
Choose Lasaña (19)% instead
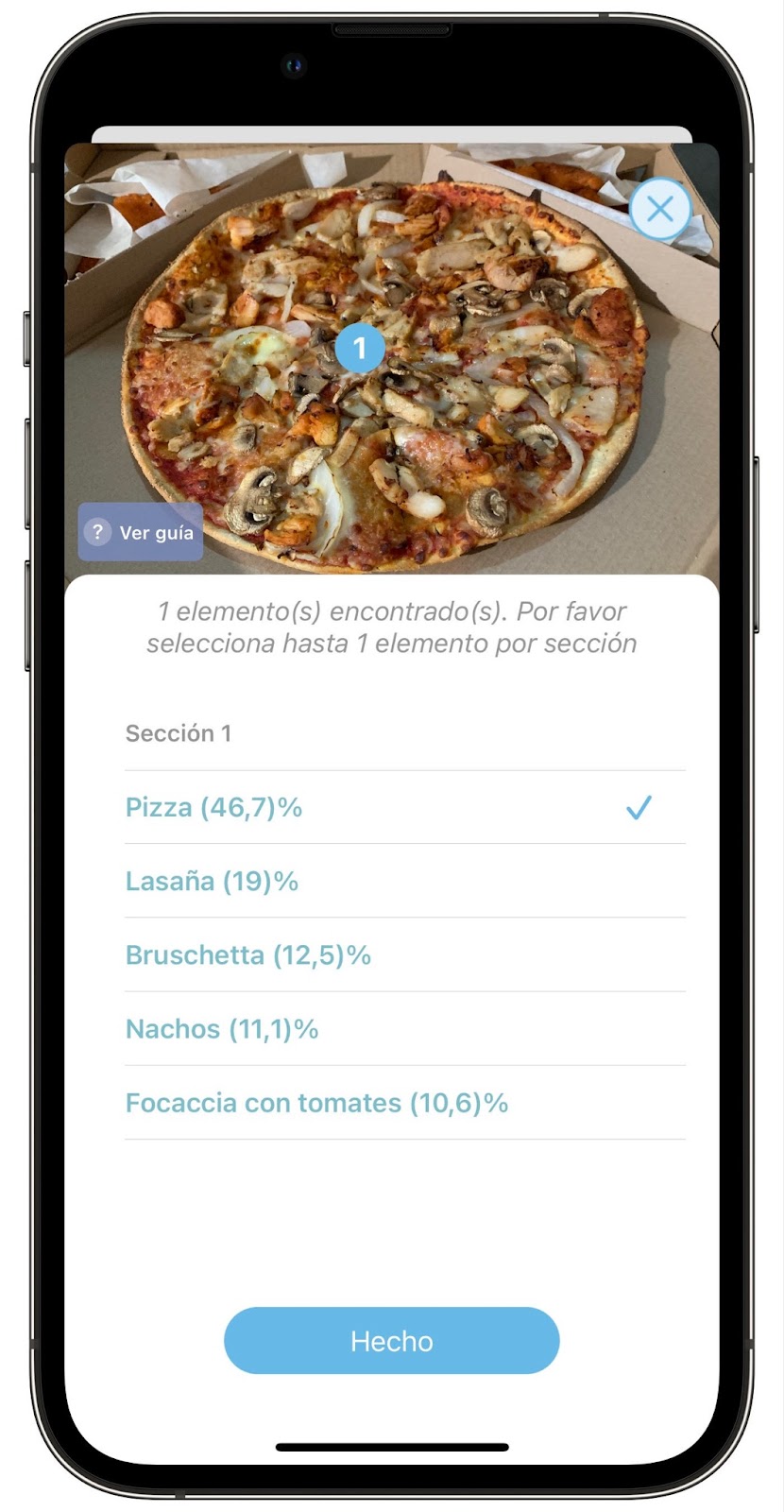[x=405, y=881]
